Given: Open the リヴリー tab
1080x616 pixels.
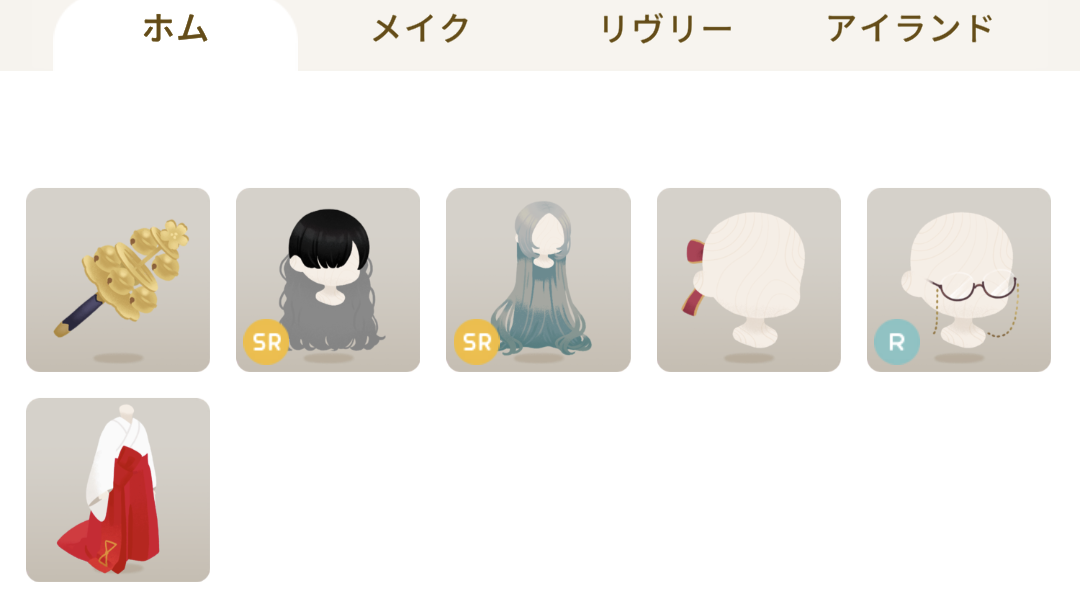Looking at the screenshot, I should [x=665, y=30].
